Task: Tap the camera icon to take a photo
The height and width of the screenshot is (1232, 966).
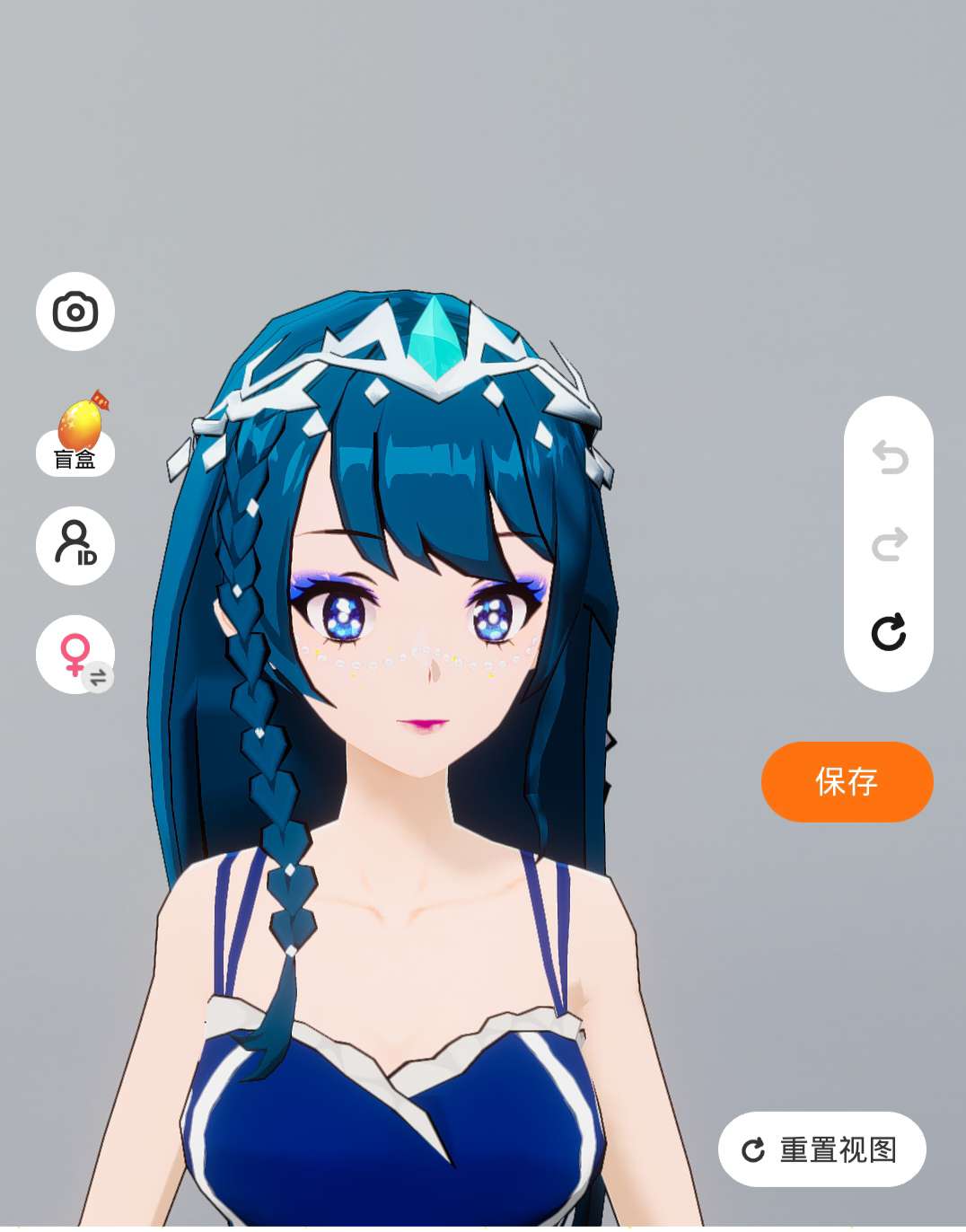Action: point(75,312)
